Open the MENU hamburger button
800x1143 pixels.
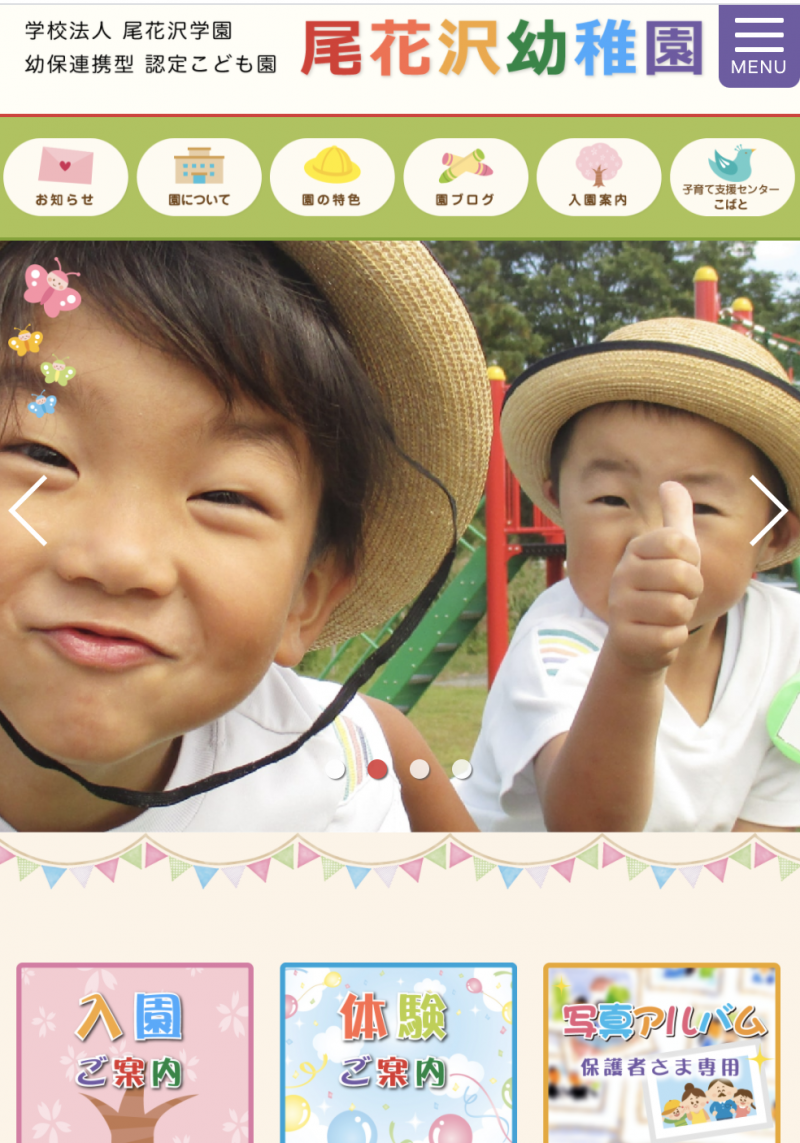click(758, 46)
